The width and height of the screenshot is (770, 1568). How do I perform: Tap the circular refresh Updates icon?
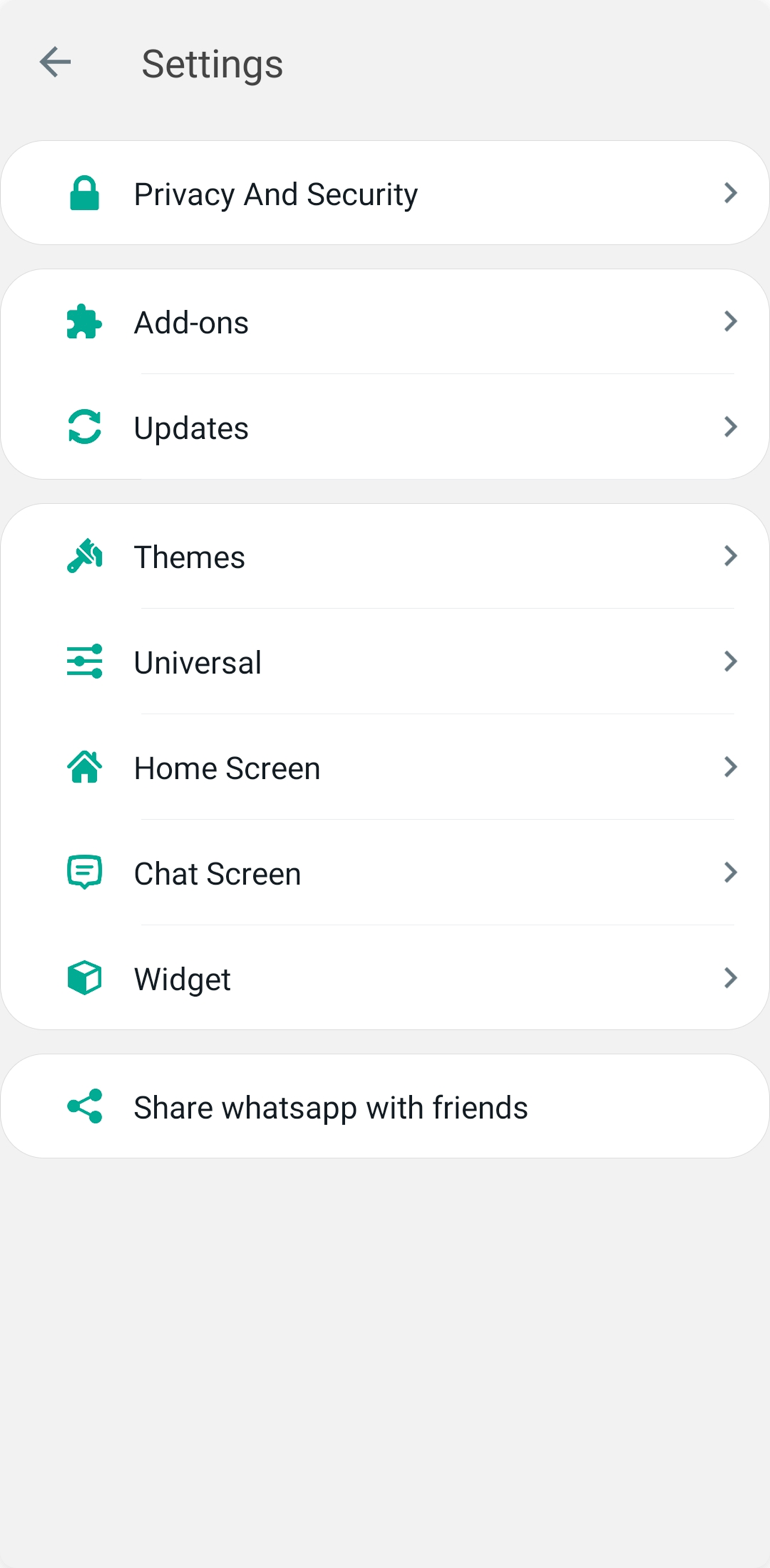[84, 427]
